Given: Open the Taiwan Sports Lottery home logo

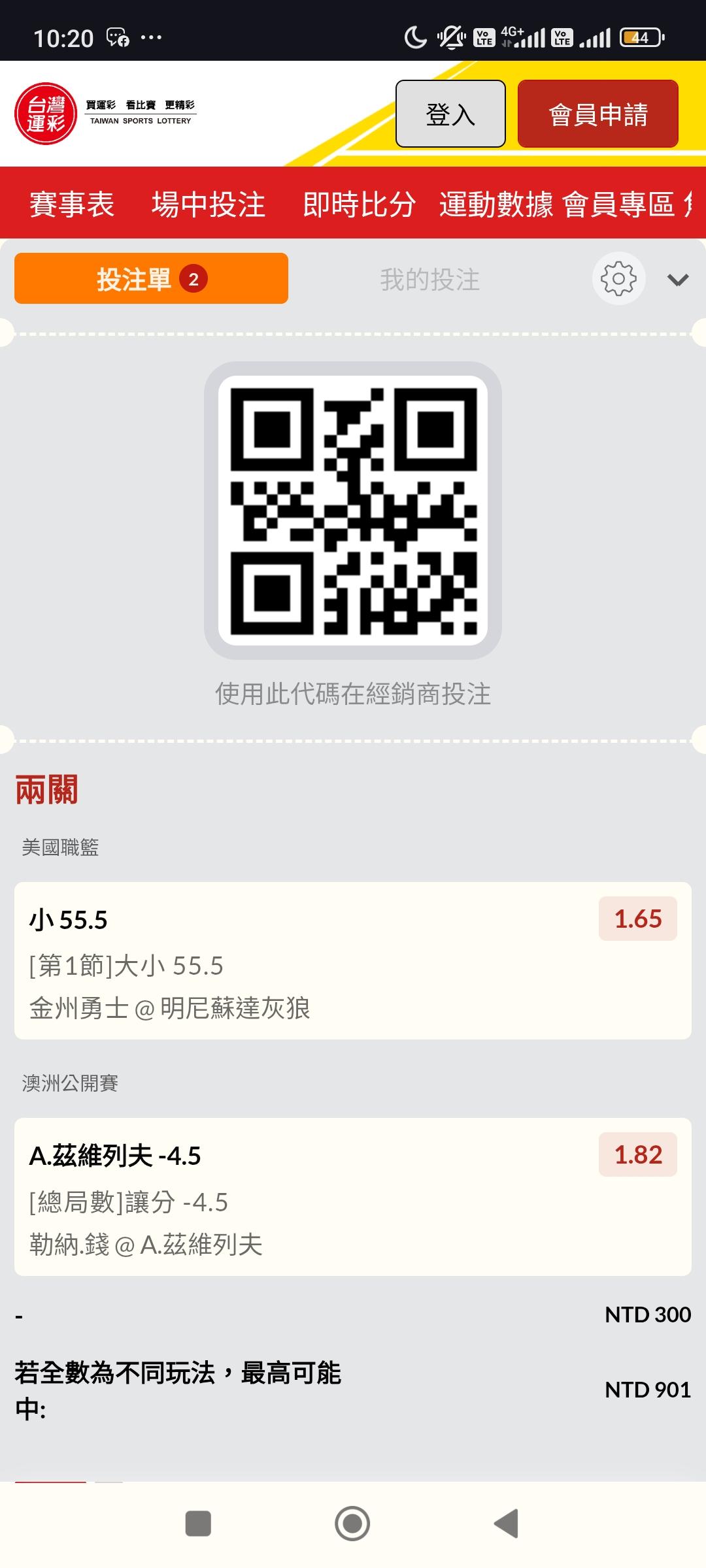Looking at the screenshot, I should (x=106, y=114).
